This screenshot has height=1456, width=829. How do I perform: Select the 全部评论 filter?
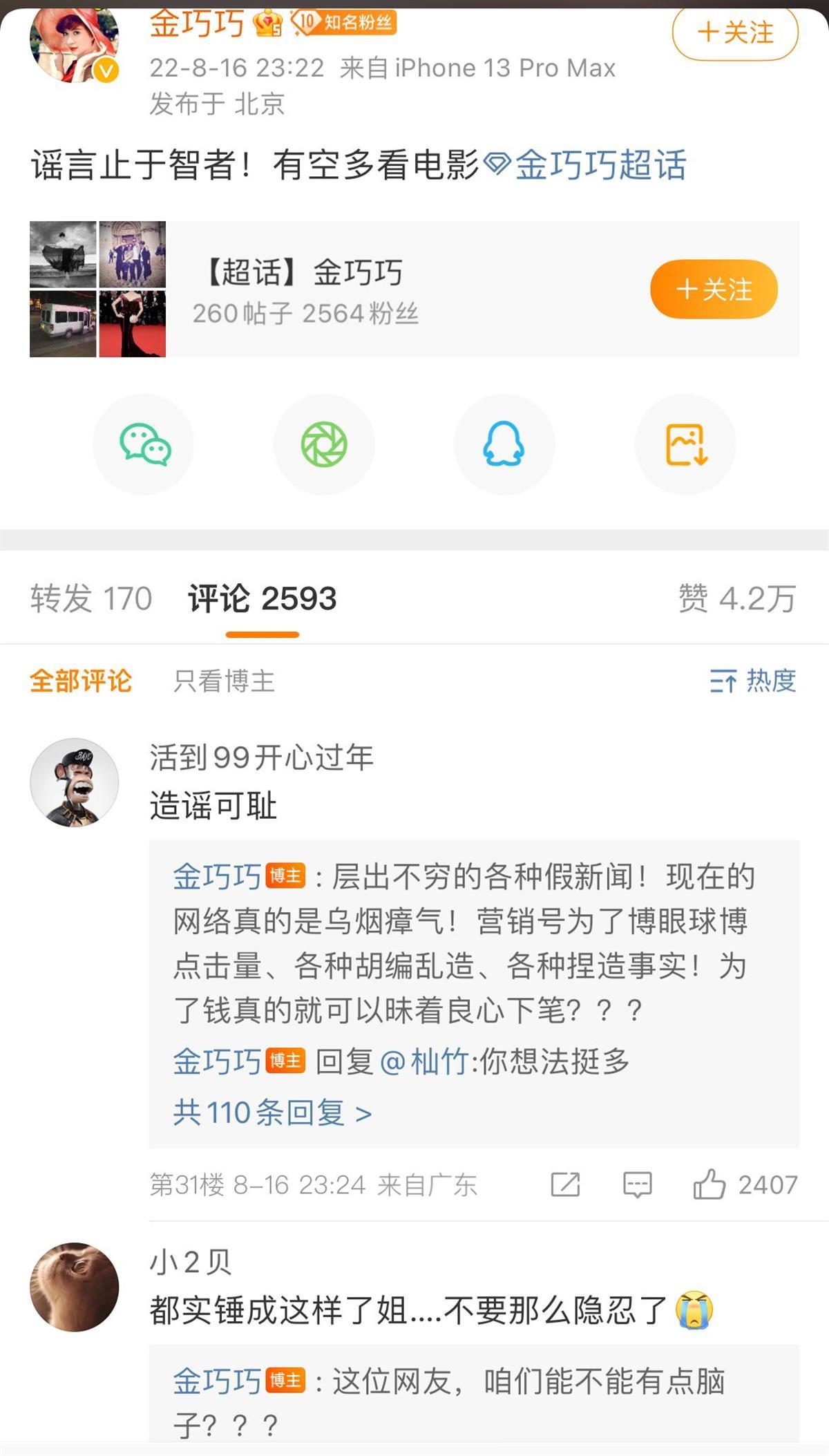tap(81, 681)
